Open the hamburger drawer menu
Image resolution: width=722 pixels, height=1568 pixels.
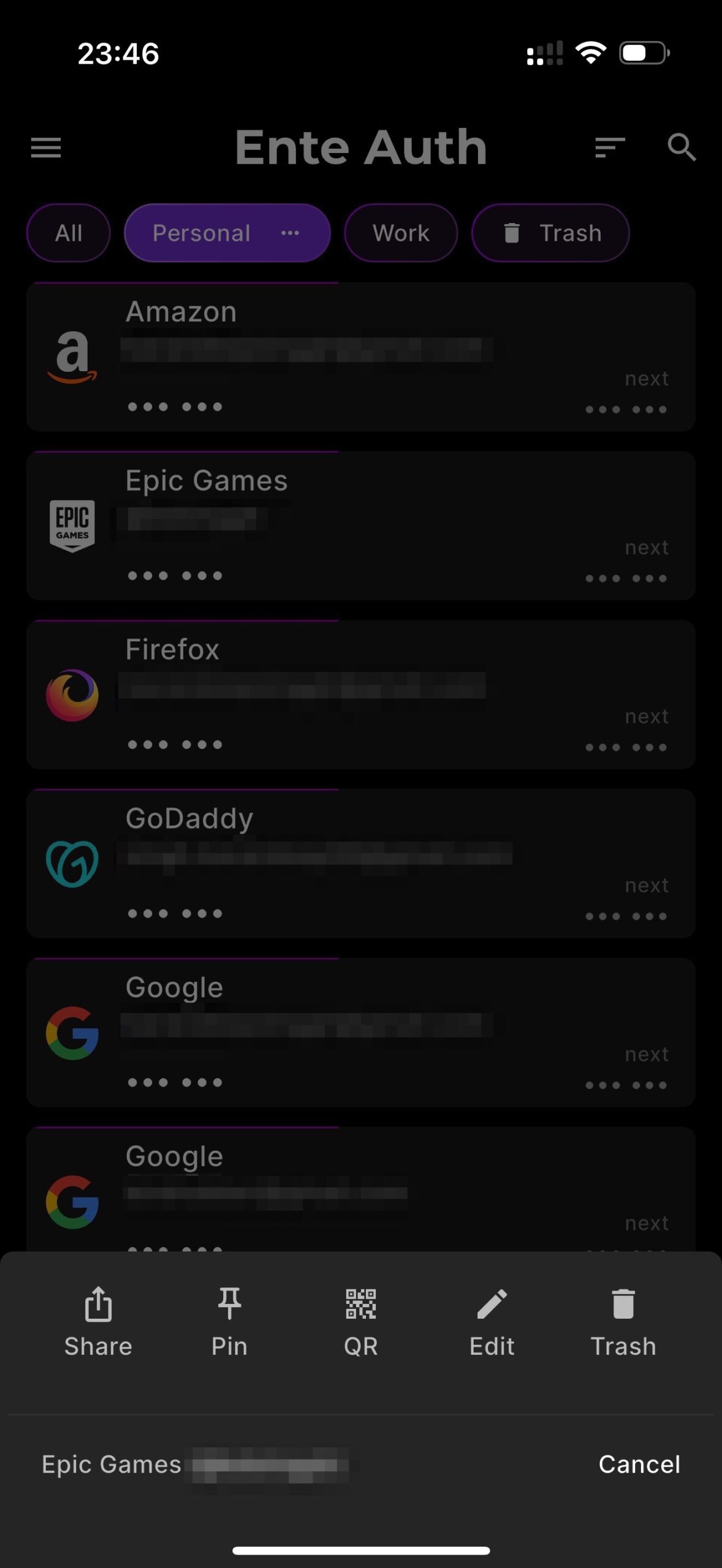tap(46, 148)
